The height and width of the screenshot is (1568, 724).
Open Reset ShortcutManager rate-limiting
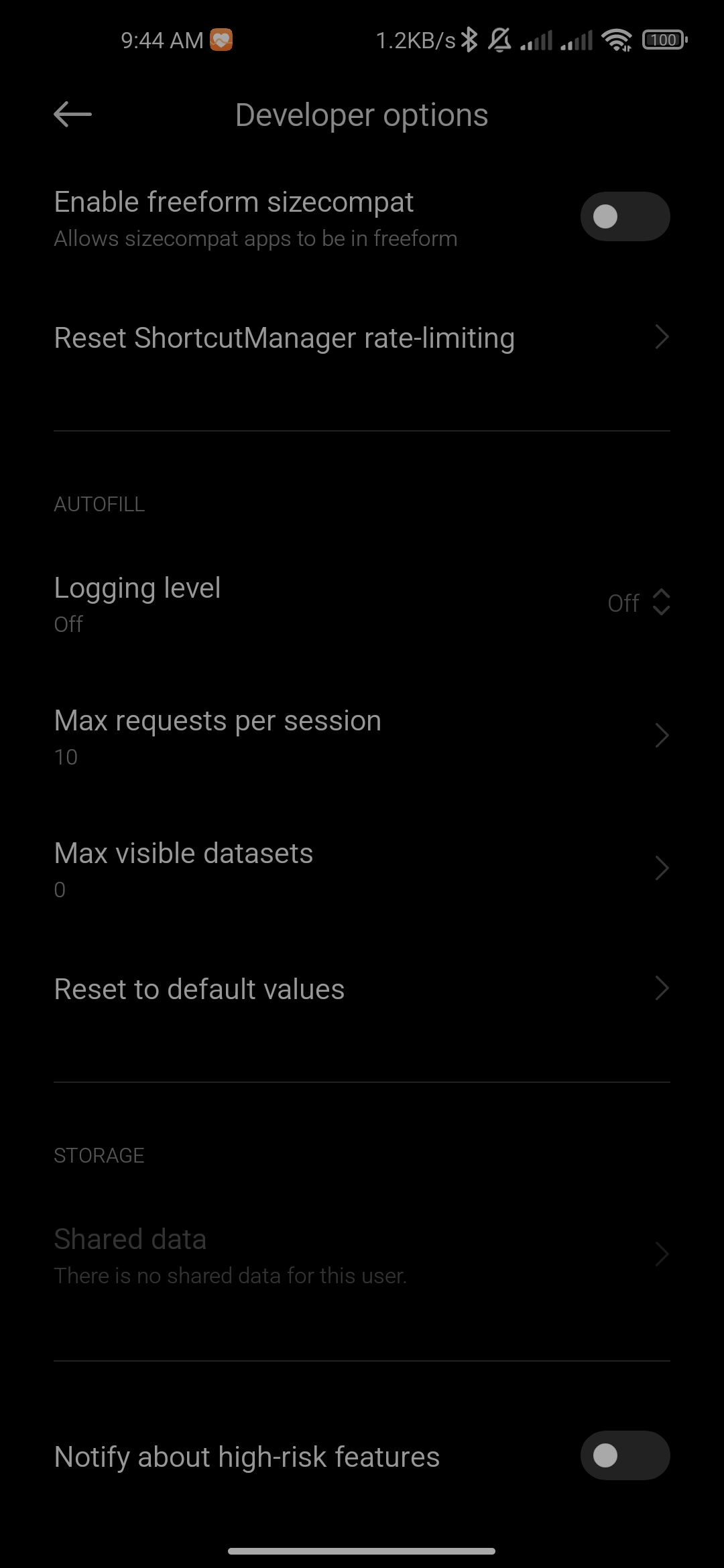(x=362, y=338)
